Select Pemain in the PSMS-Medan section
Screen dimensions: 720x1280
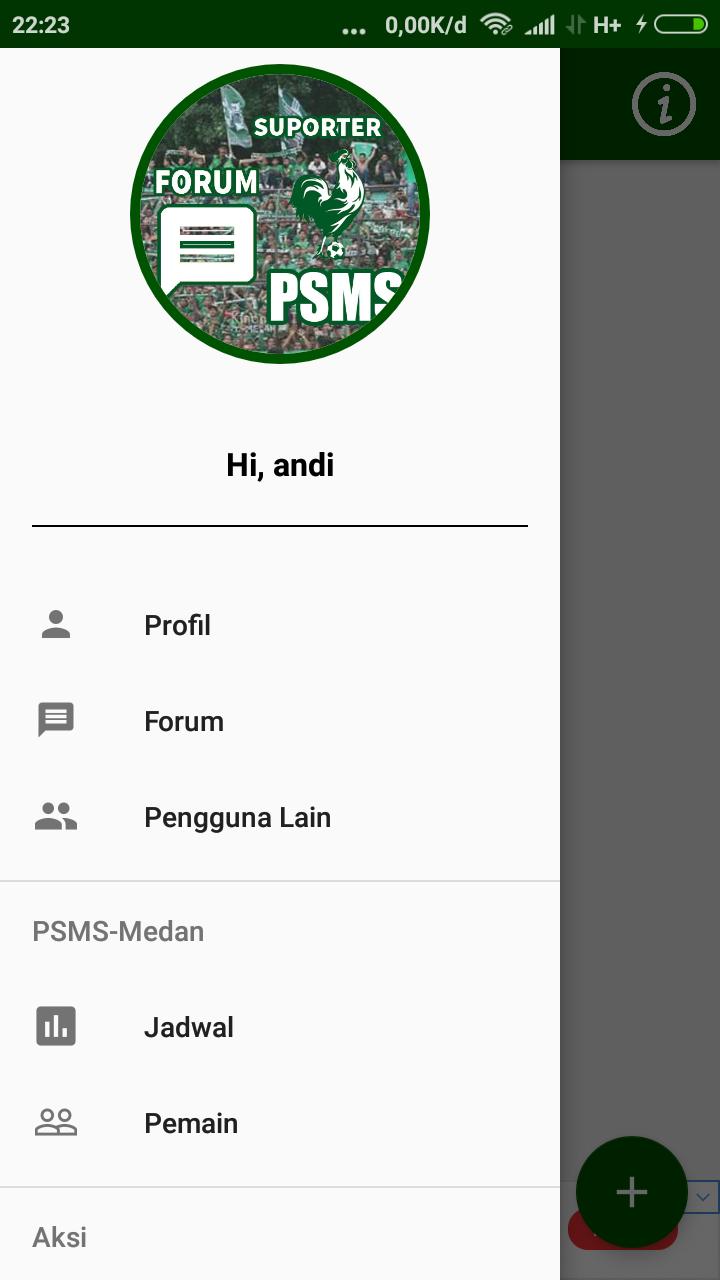pos(191,1122)
